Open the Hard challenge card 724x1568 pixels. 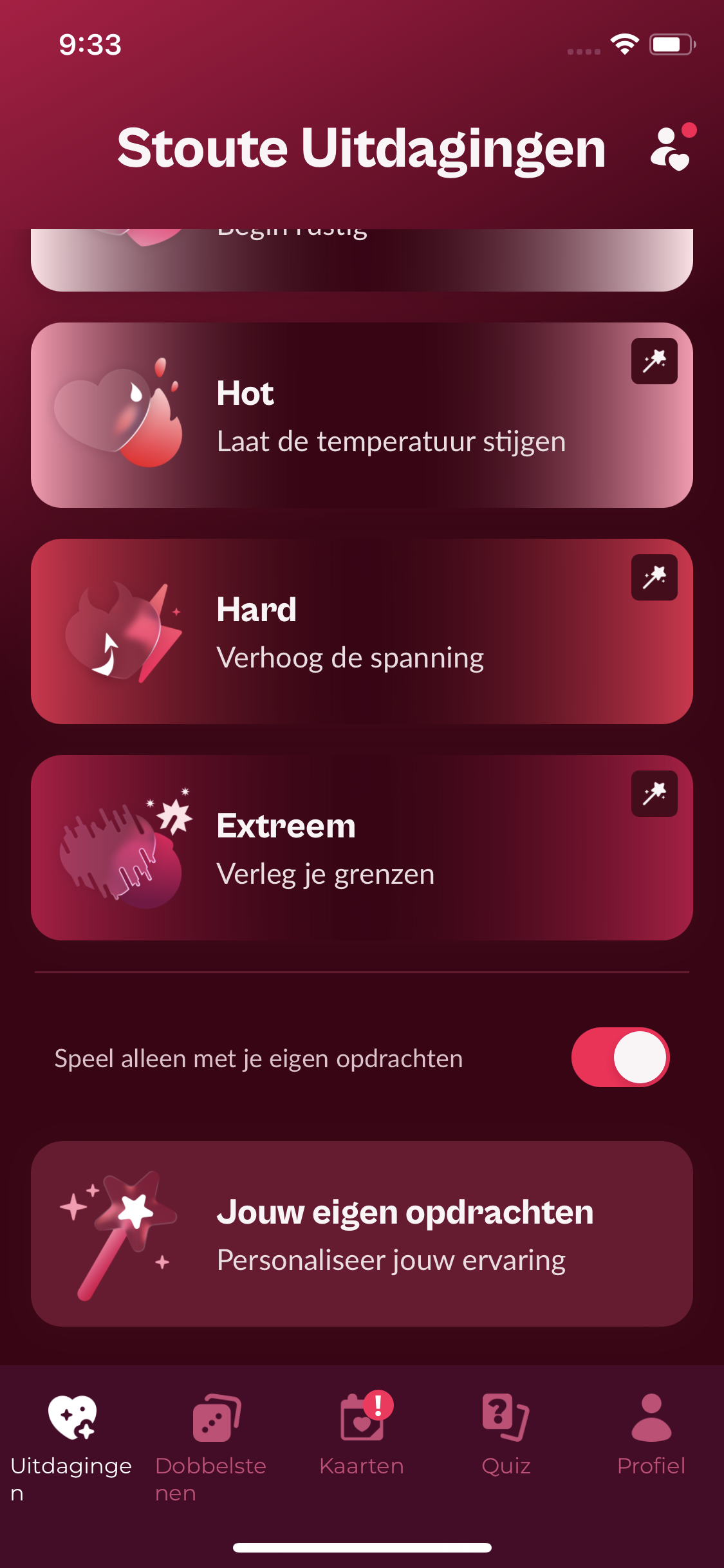[362, 631]
